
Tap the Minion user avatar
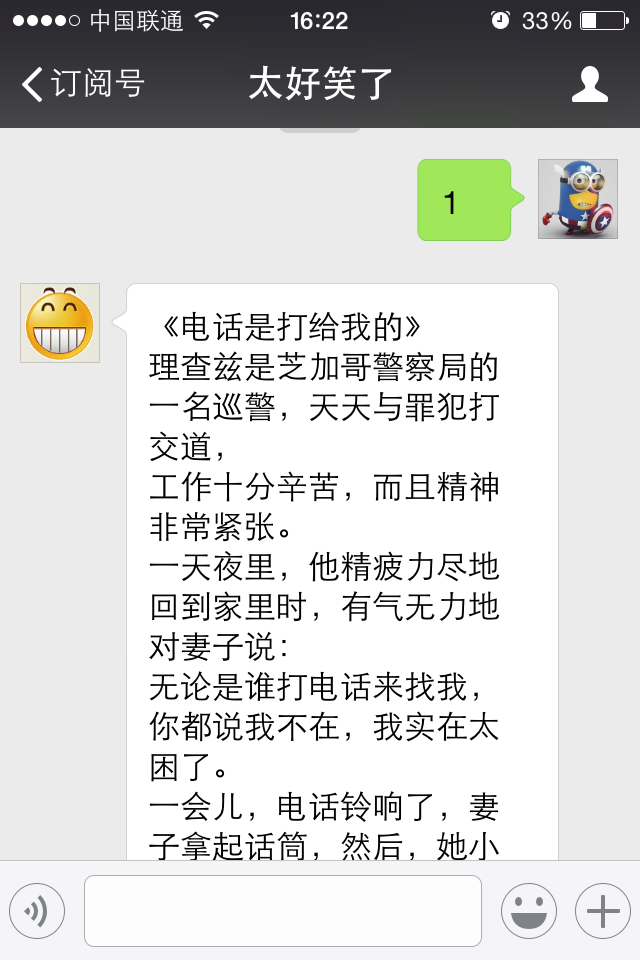click(x=577, y=199)
